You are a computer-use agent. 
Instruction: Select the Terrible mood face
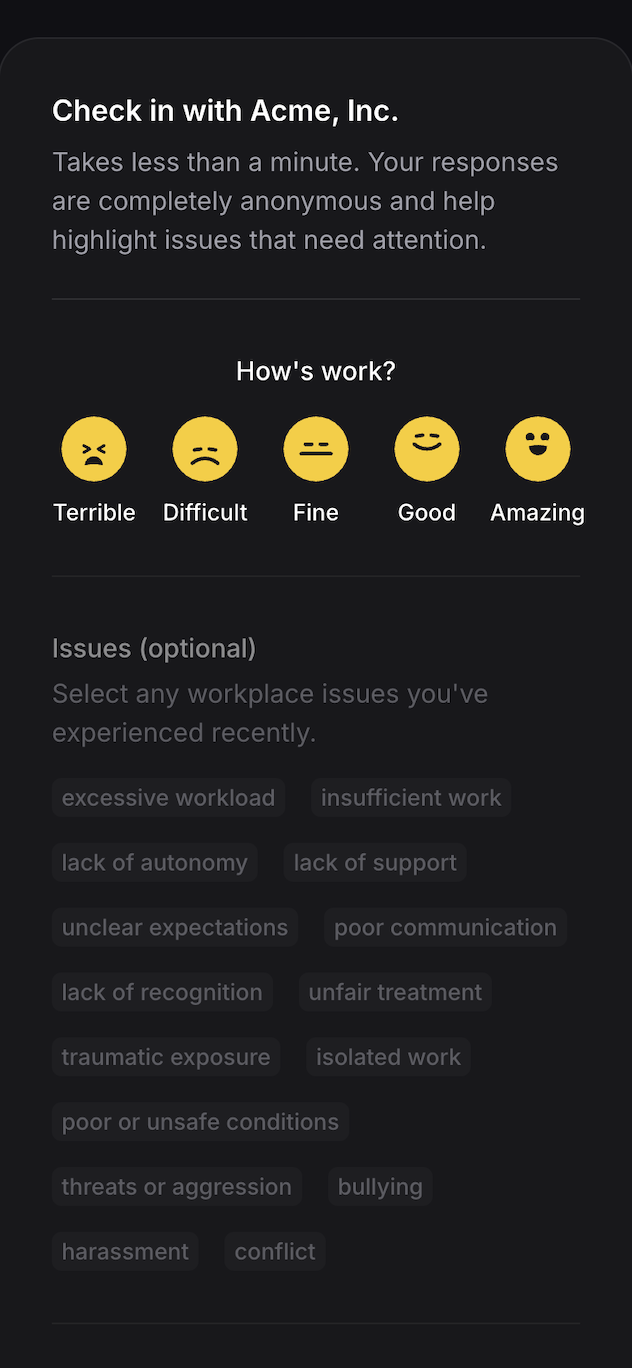pos(94,449)
